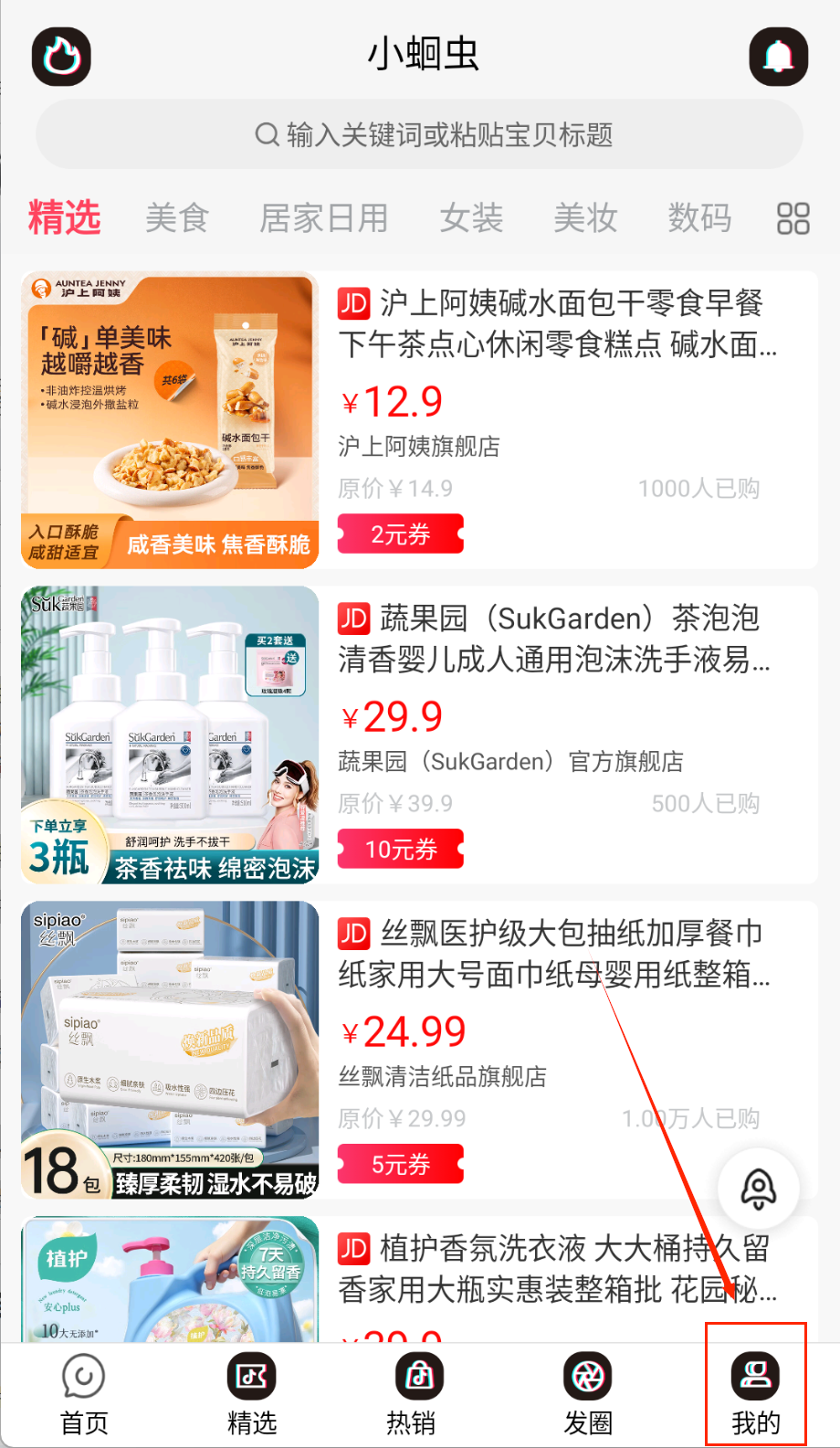Open the flame icon at top left
Image resolution: width=840 pixels, height=1448 pixels.
click(61, 57)
